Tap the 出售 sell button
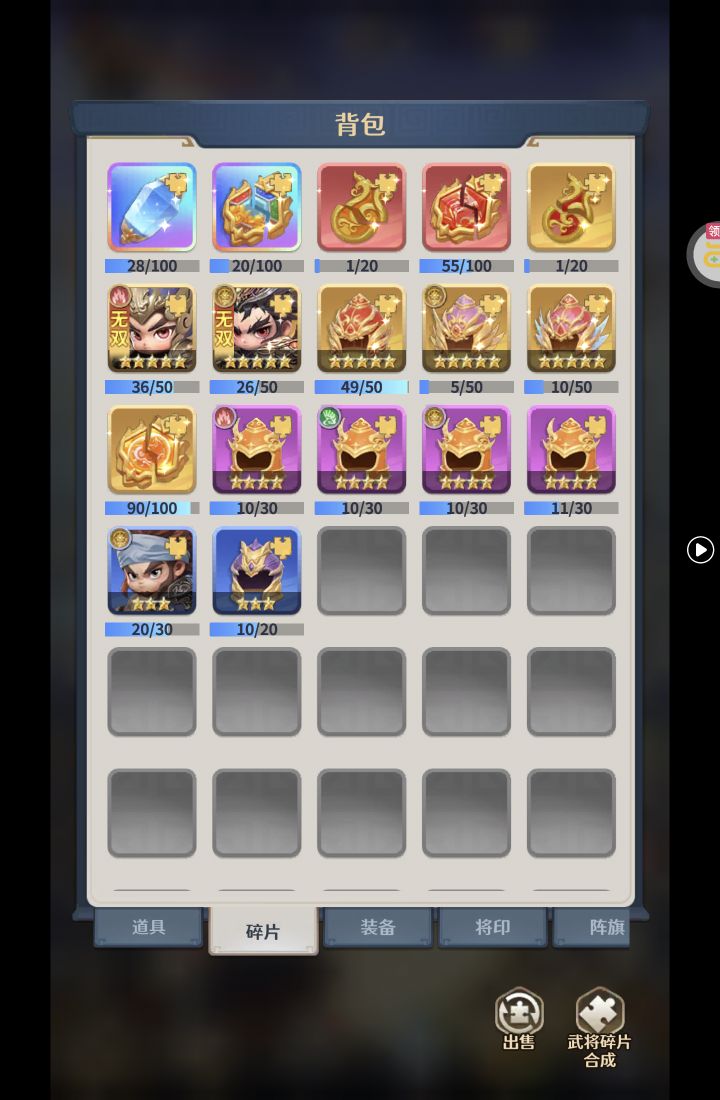Image resolution: width=720 pixels, height=1100 pixels. [x=519, y=1018]
